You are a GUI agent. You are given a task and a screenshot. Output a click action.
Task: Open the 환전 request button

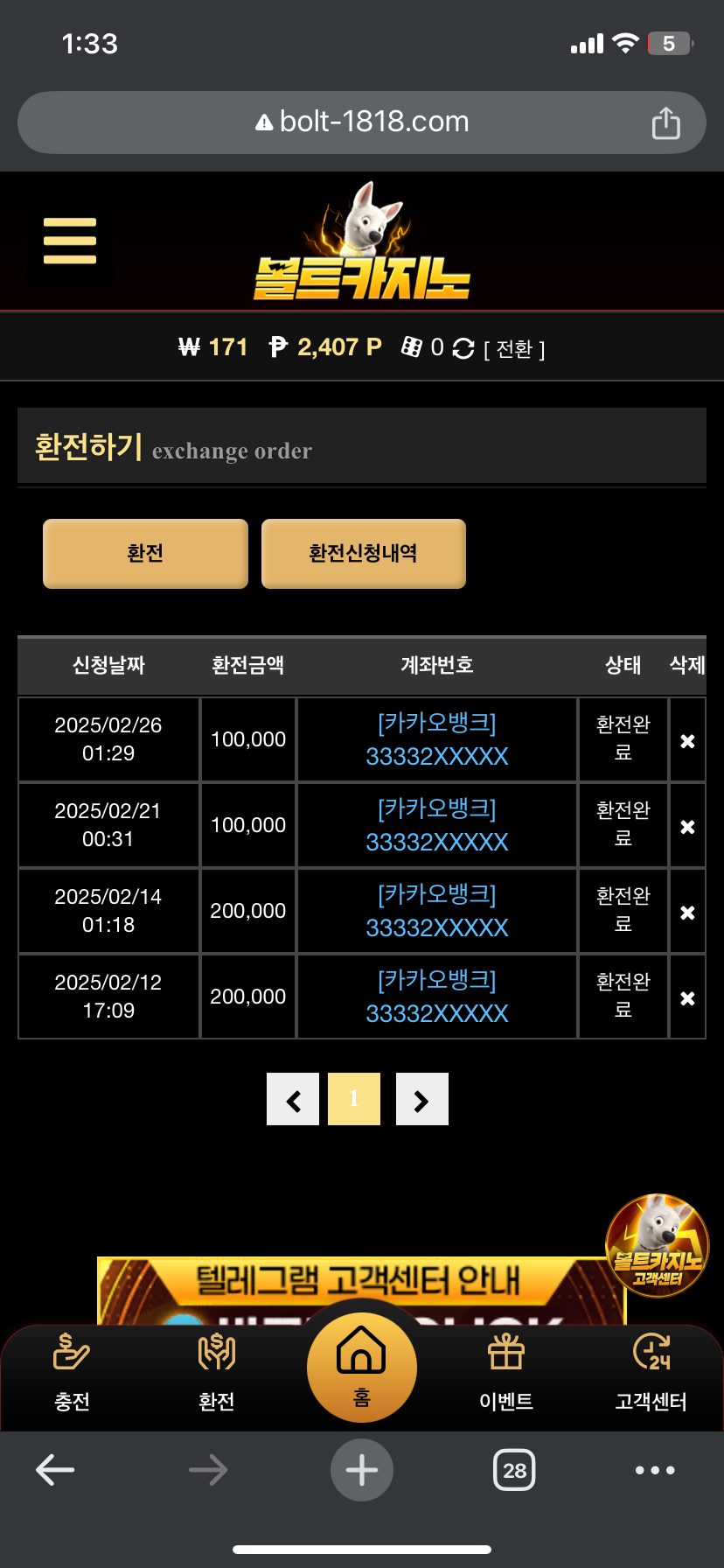(145, 553)
